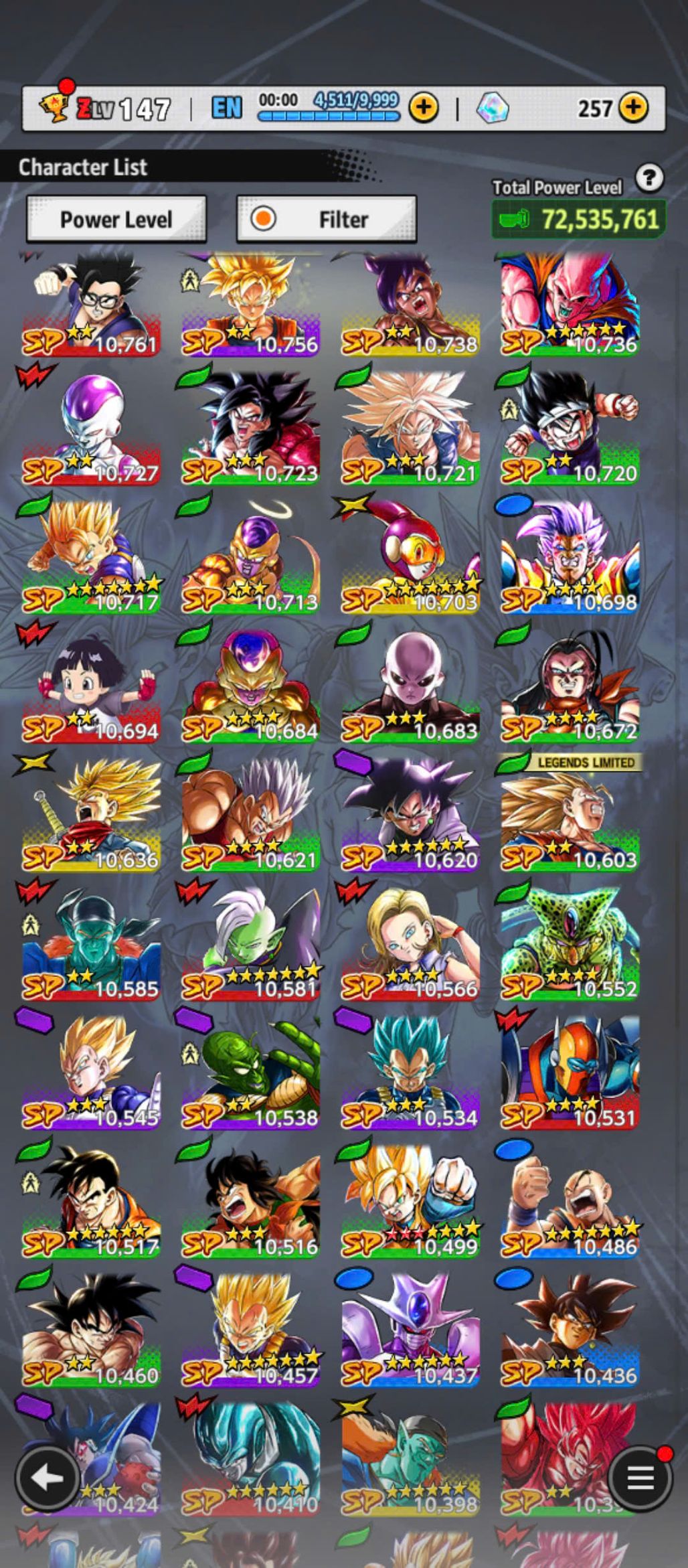Viewport: 688px width, 1568px height.
Task: Choose the Jiren character with 10,683
Action: (410, 686)
